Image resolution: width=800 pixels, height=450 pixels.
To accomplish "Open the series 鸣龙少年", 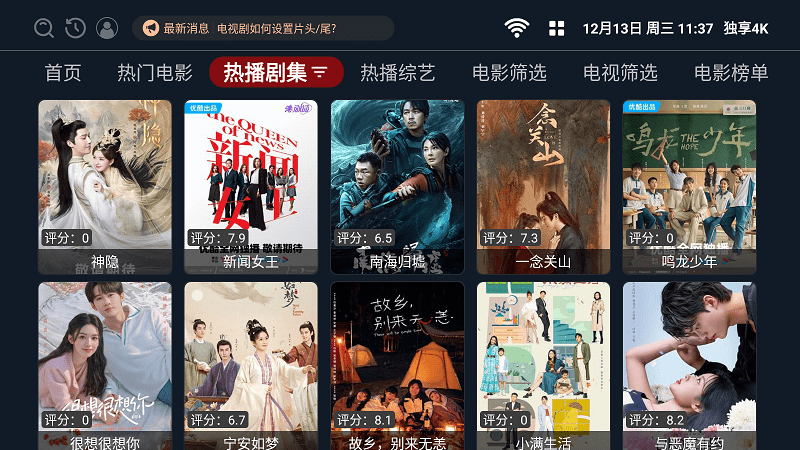I will 689,186.
